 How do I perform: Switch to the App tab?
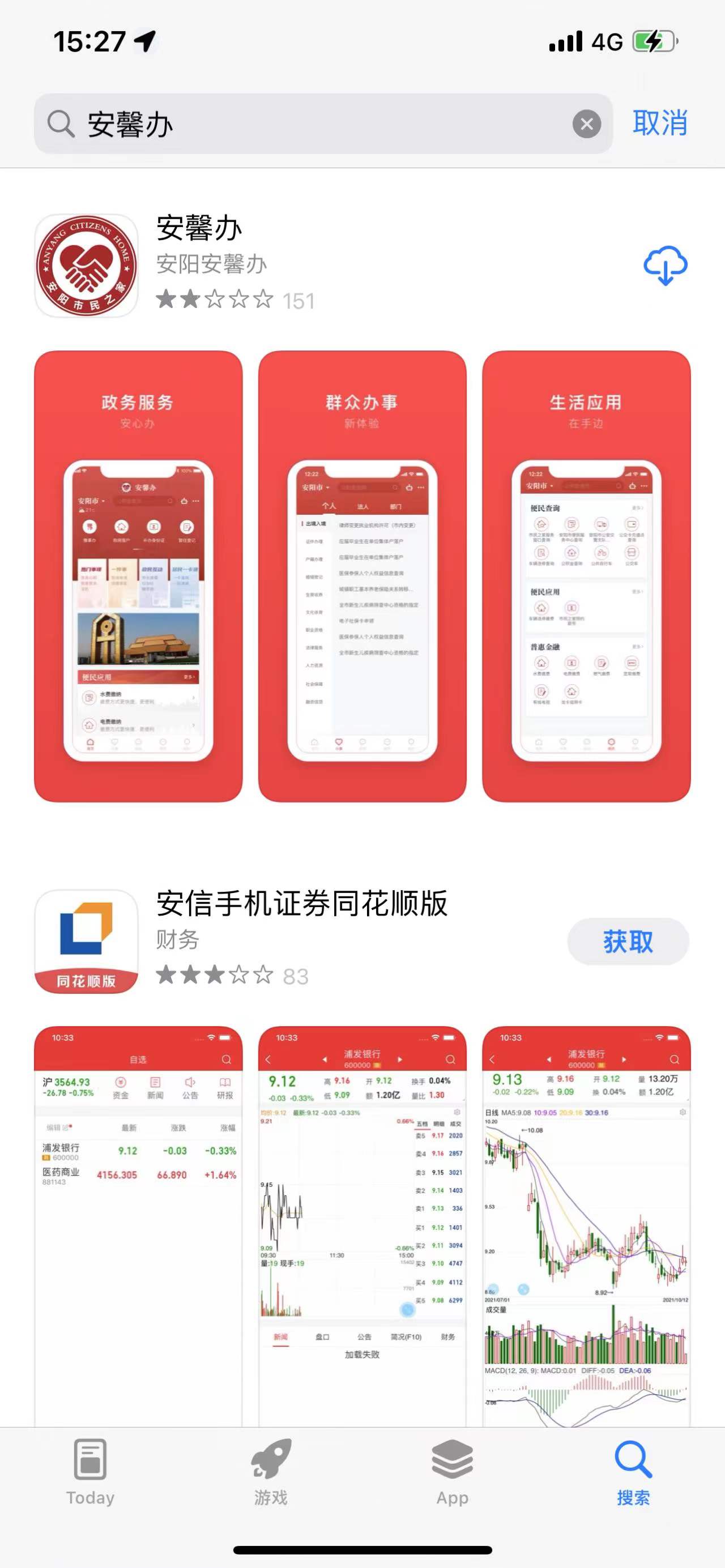451,1472
